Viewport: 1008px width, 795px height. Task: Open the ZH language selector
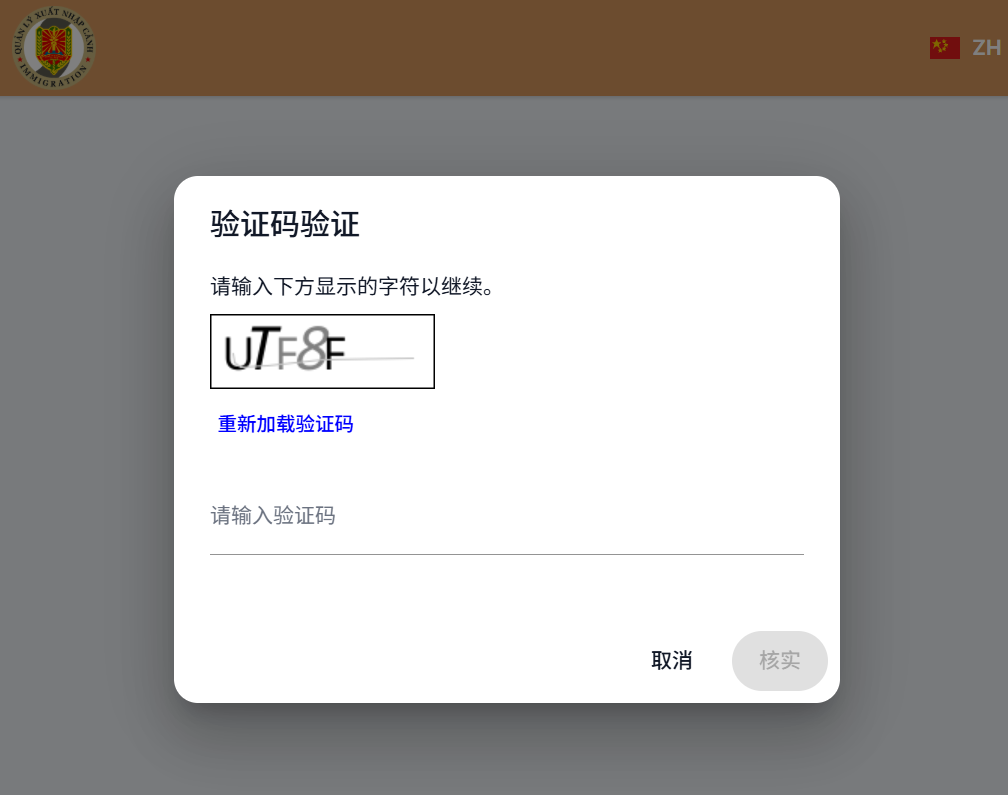(966, 47)
